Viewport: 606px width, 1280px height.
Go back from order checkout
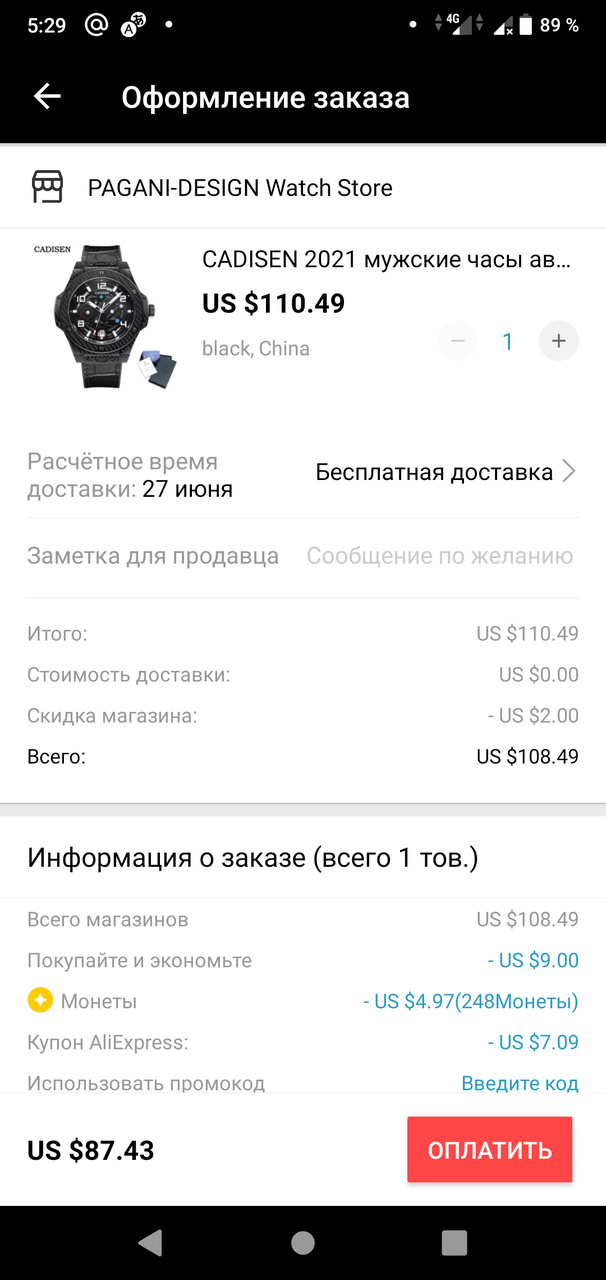click(x=47, y=96)
